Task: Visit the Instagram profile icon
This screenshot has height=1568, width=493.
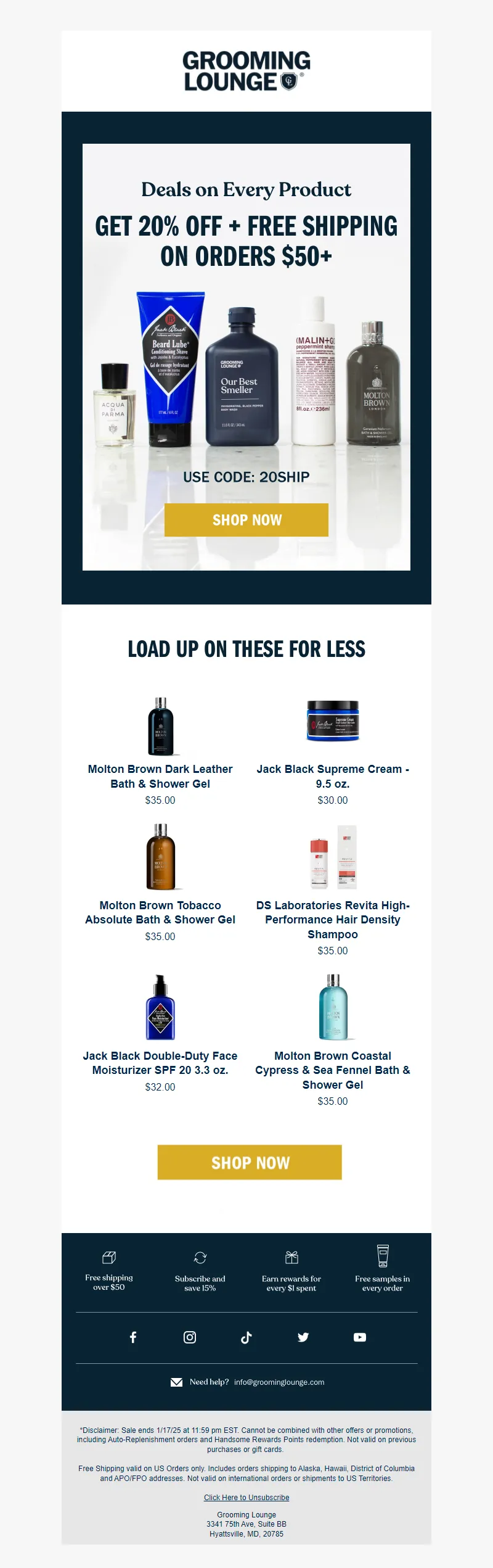Action: tap(190, 1337)
